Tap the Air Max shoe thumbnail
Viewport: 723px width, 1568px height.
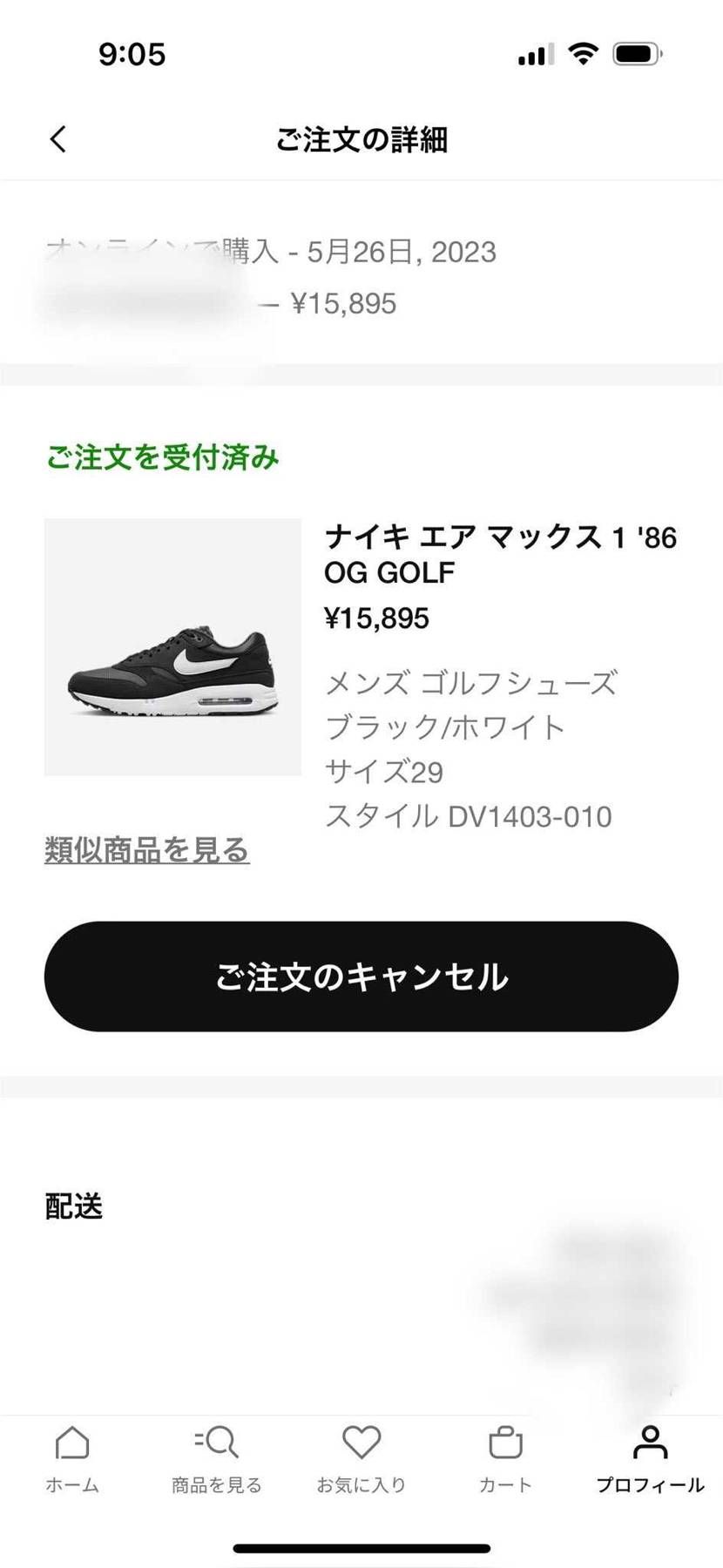click(x=172, y=645)
